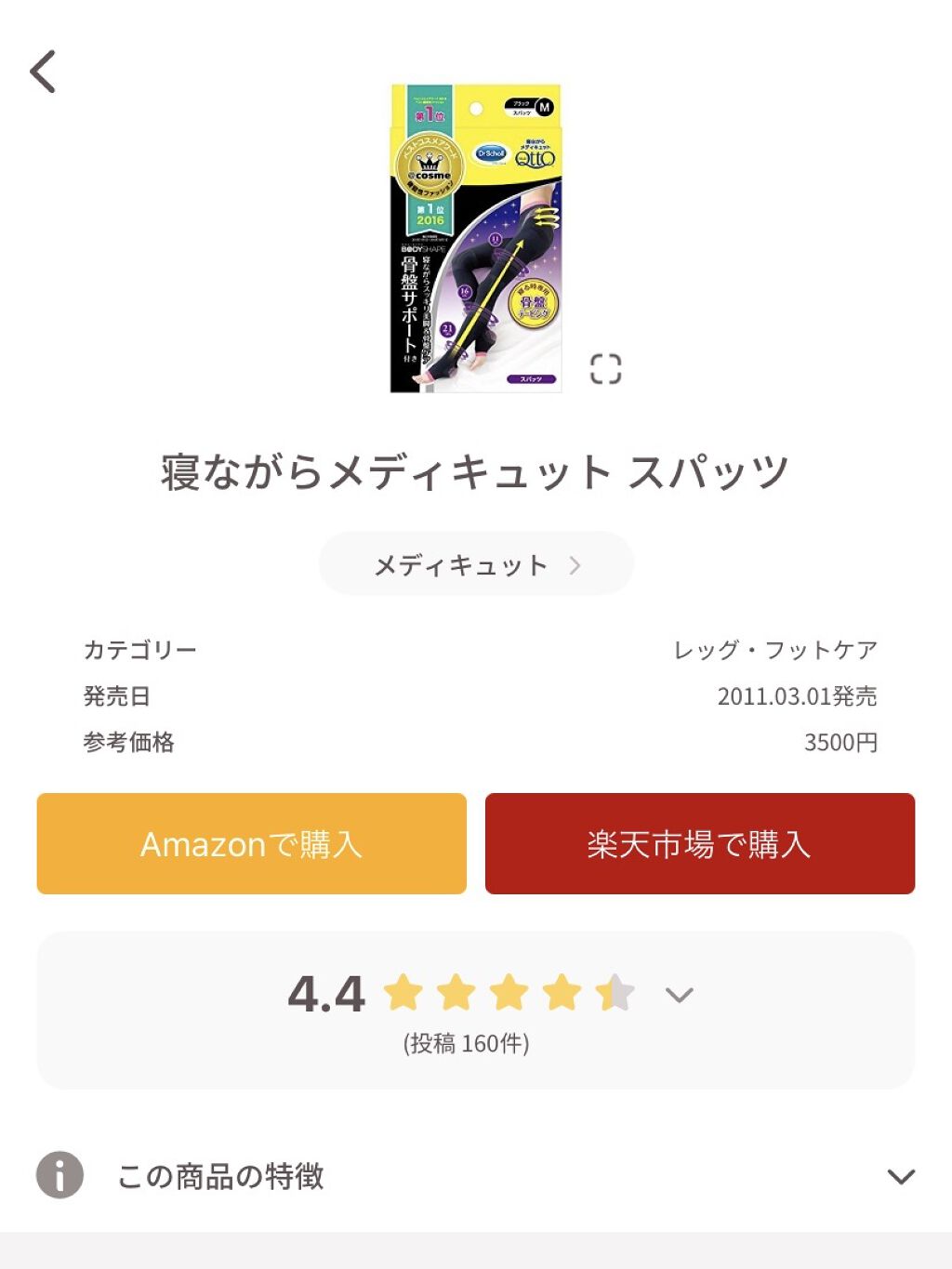Open the メディキュット brand page via its chevron
This screenshot has width=952, height=1269.
coord(576,563)
